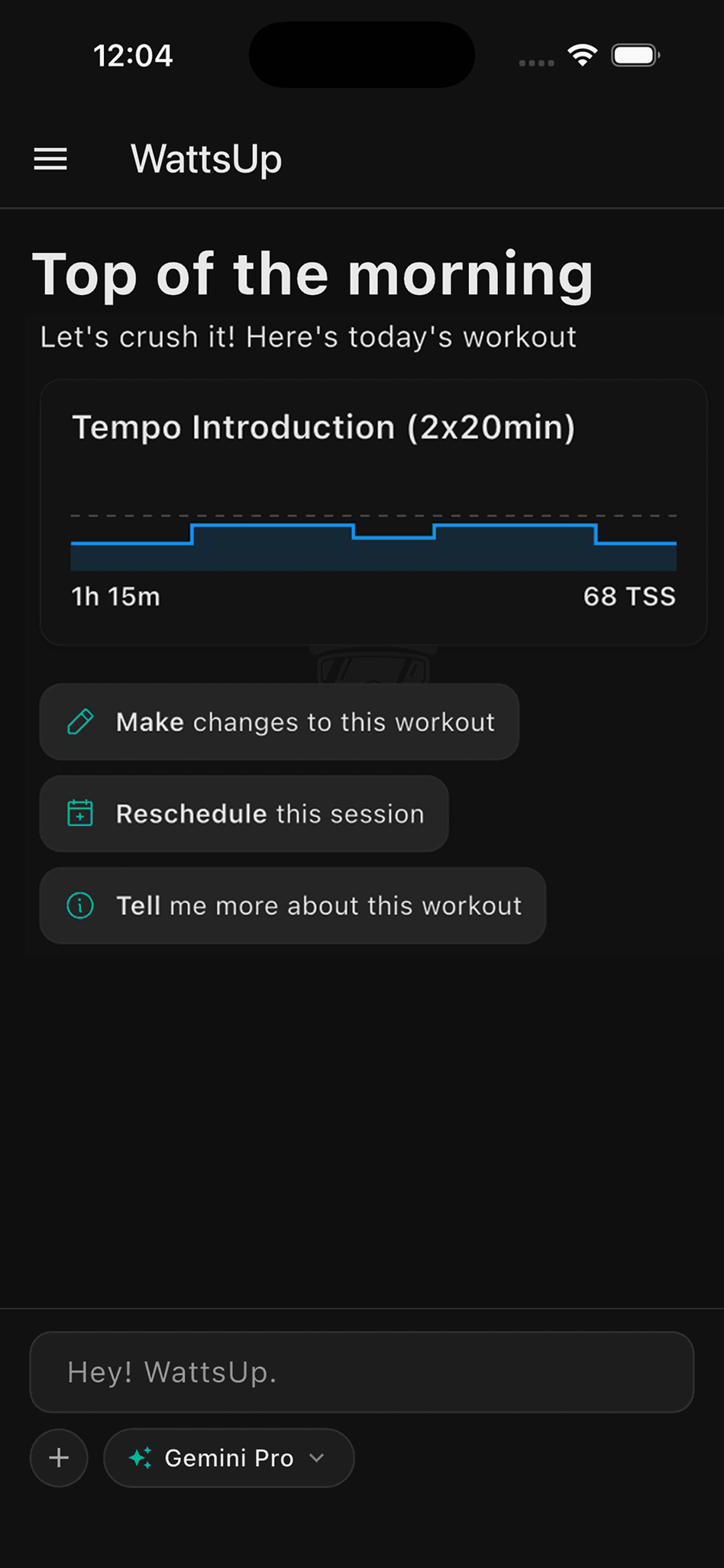Click the pencil icon on the edit chip
This screenshot has width=724, height=1568.
(x=80, y=721)
